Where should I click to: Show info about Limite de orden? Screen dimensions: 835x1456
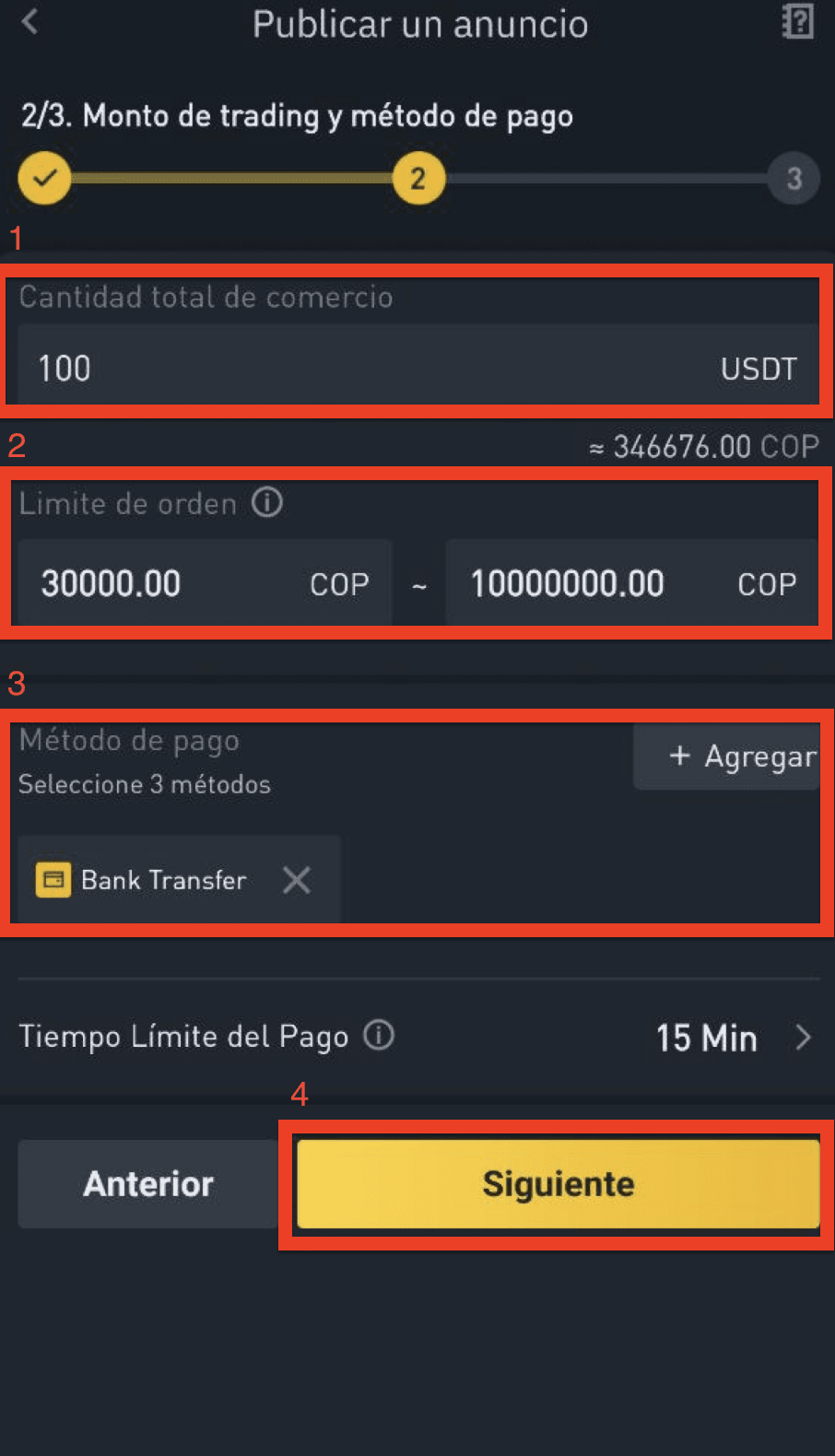pyautogui.click(x=267, y=503)
